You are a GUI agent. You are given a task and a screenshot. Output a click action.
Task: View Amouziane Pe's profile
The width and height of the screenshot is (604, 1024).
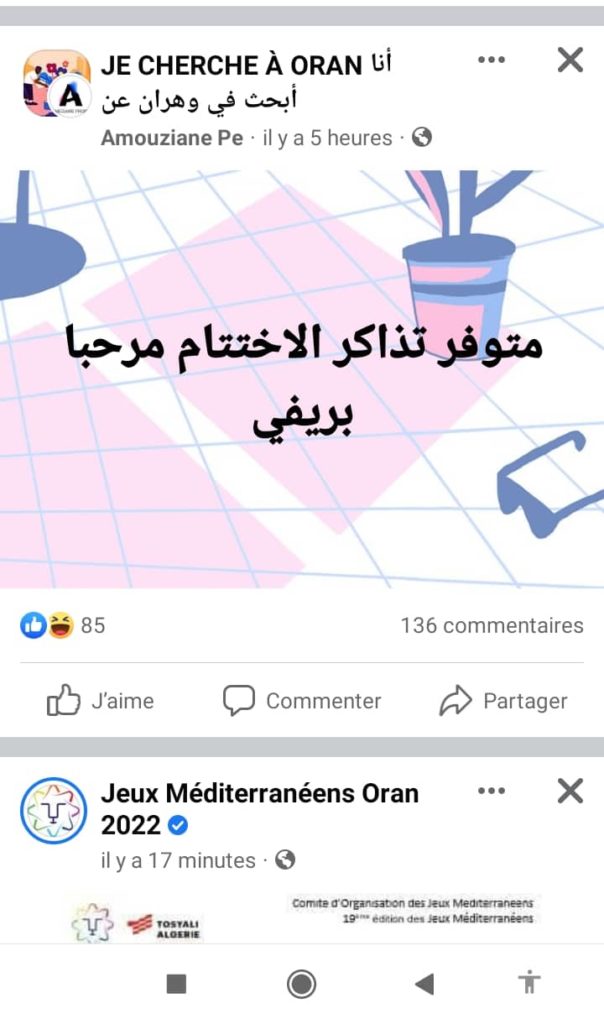172,138
